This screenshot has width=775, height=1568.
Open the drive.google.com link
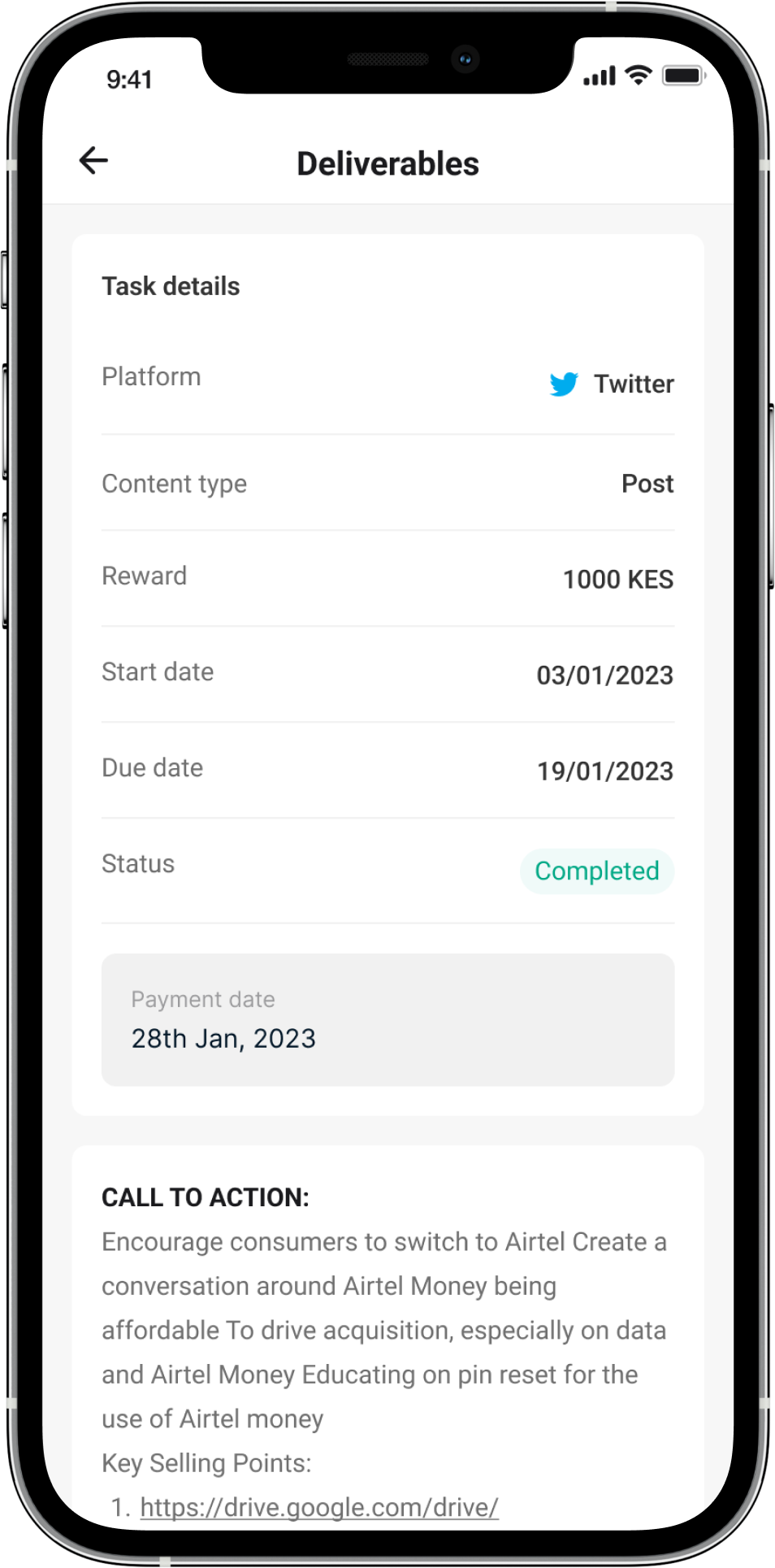pos(319,1507)
